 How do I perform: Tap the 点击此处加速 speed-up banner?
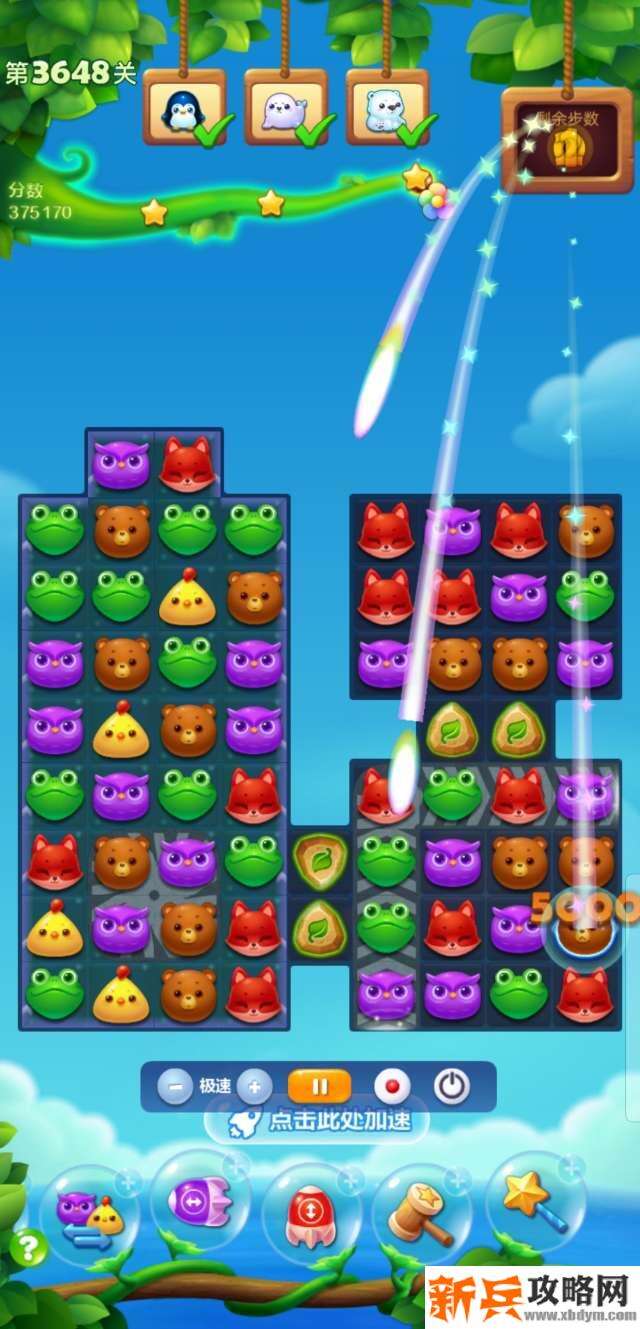tap(317, 1120)
